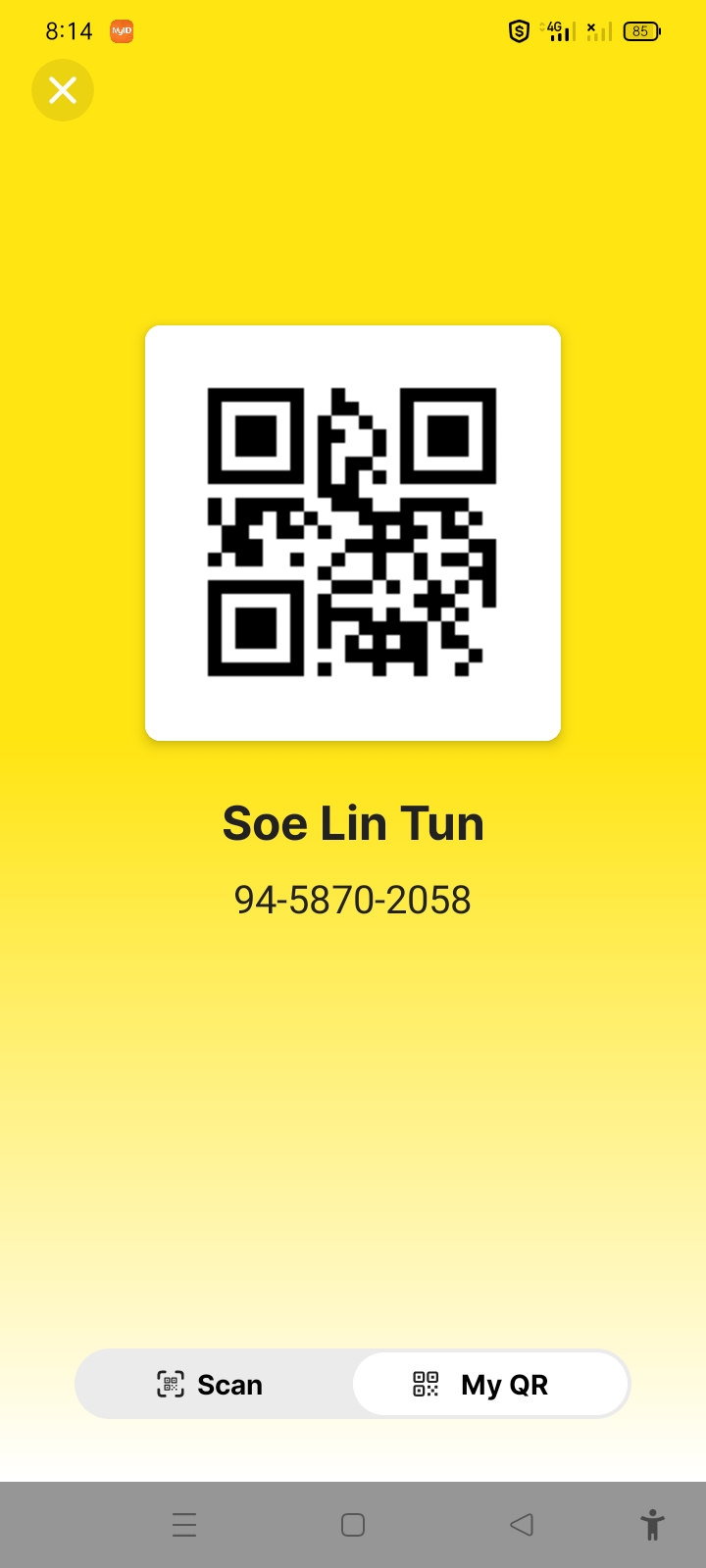Open recent apps from navigation bar
This screenshot has height=1568, width=706.
click(184, 1525)
